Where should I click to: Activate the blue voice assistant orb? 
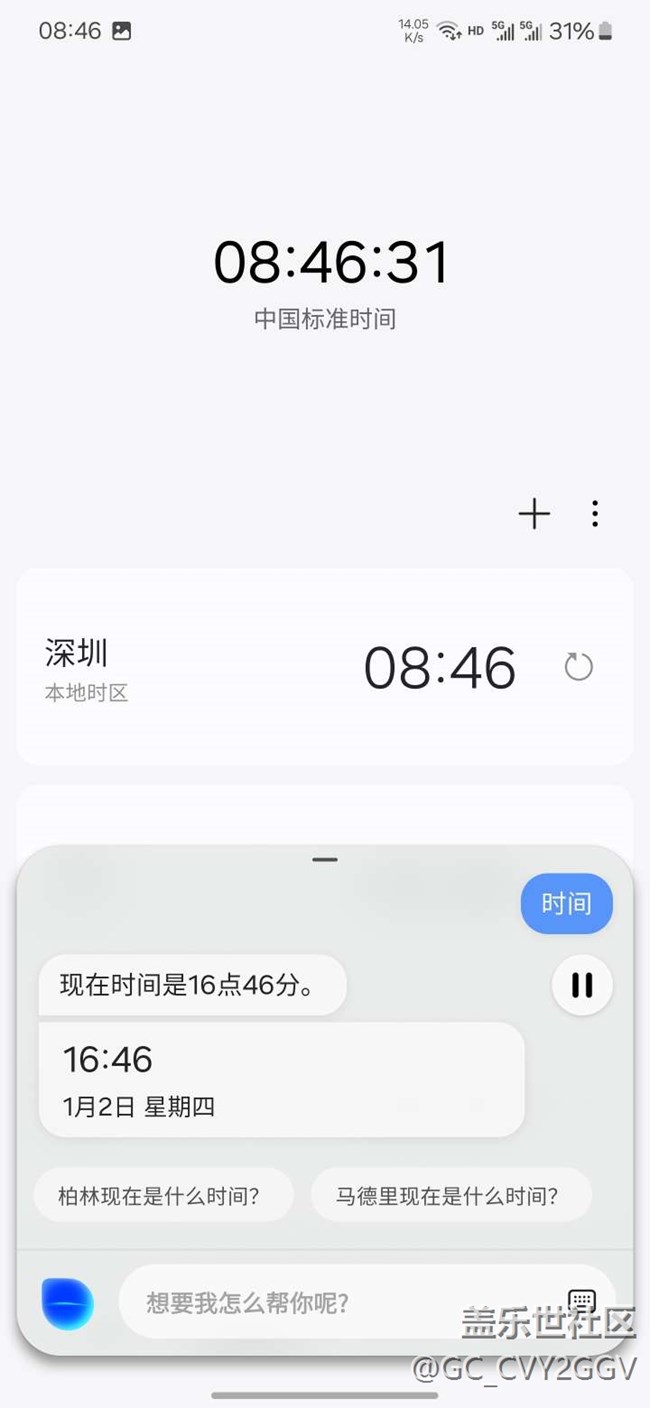68,1303
